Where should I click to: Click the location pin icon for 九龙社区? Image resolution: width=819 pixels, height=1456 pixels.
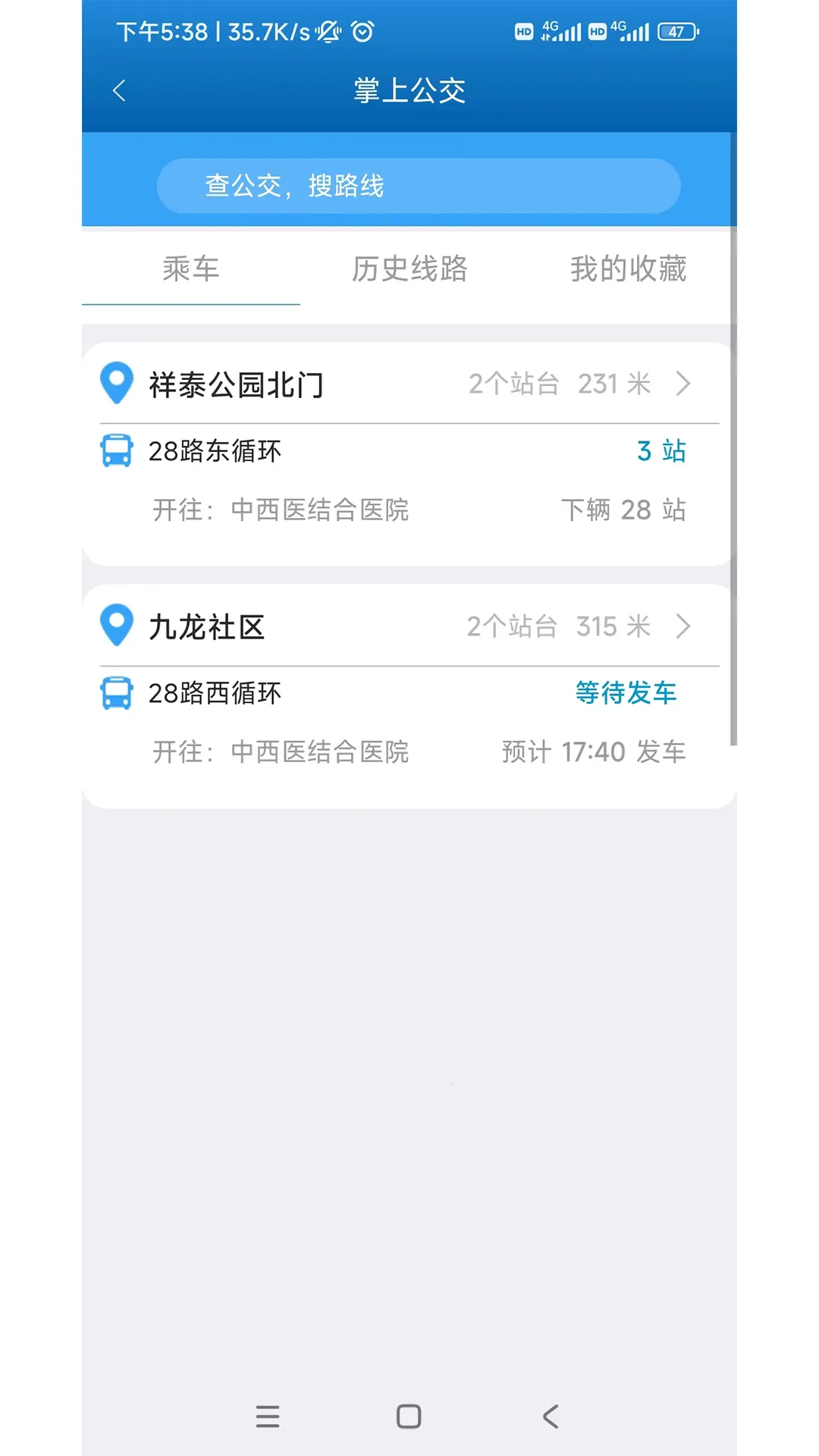pyautogui.click(x=115, y=627)
